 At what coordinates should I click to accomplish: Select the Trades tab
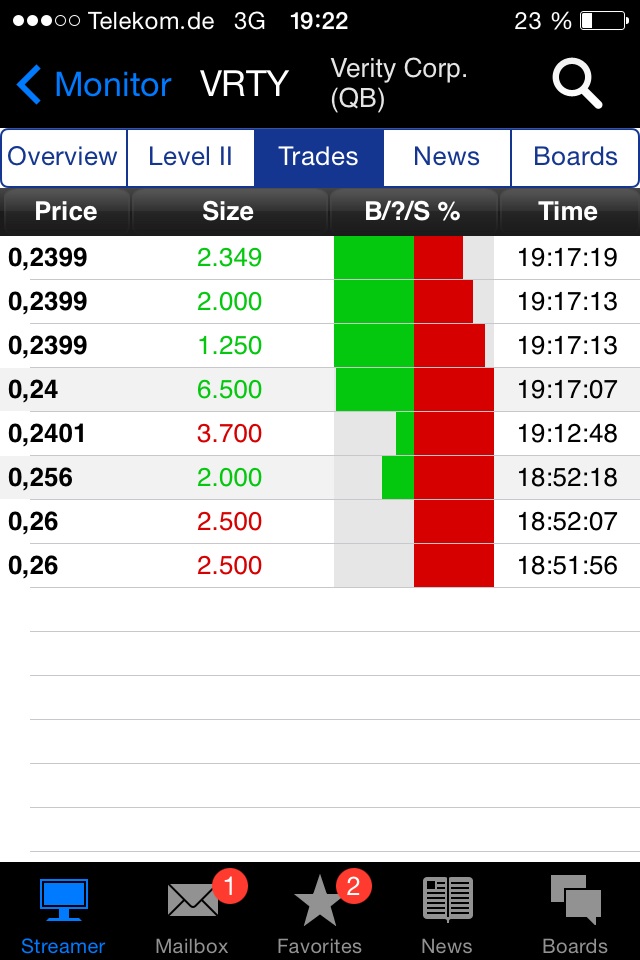[318, 157]
